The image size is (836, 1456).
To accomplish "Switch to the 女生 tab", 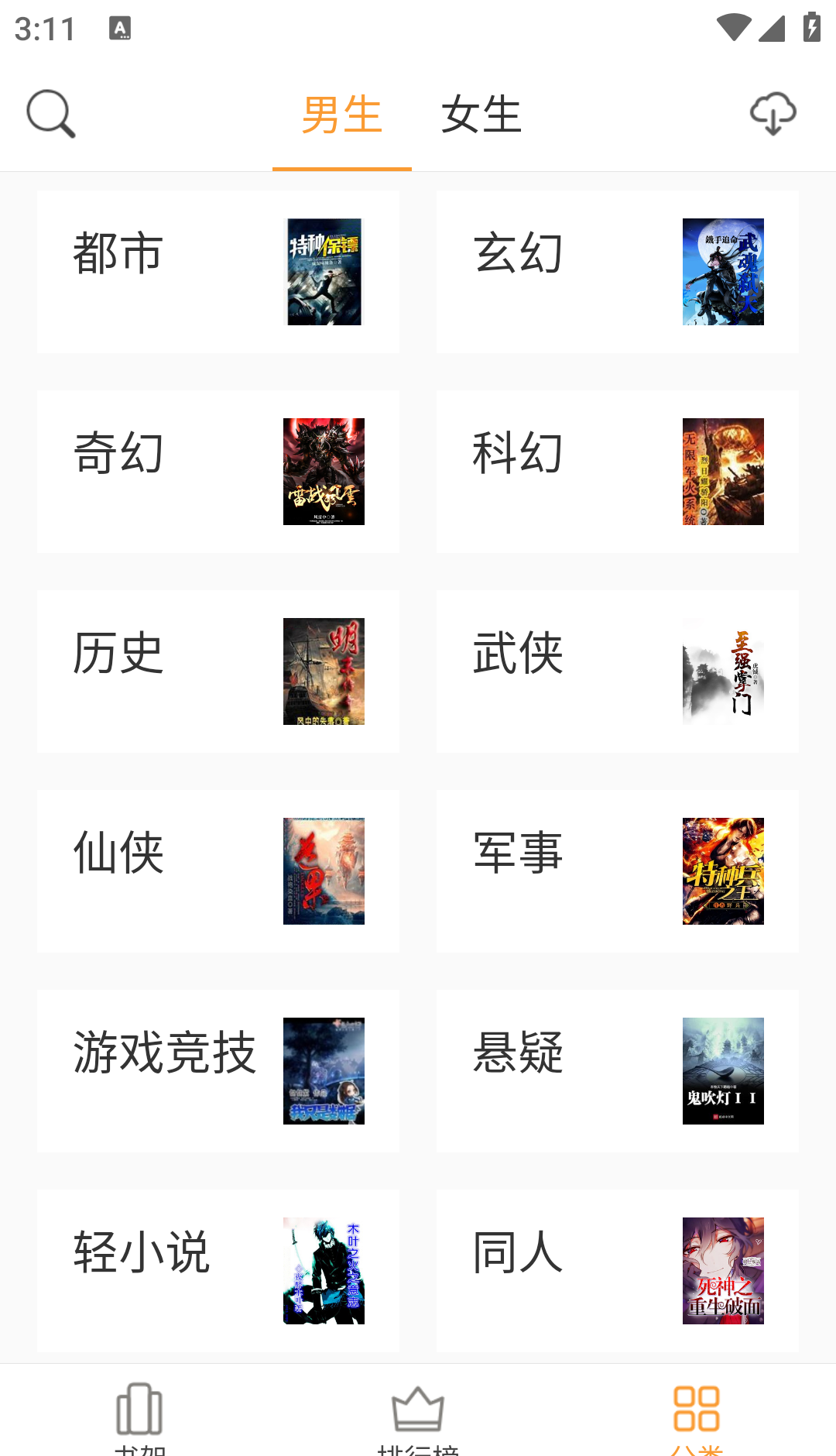I will point(481,114).
